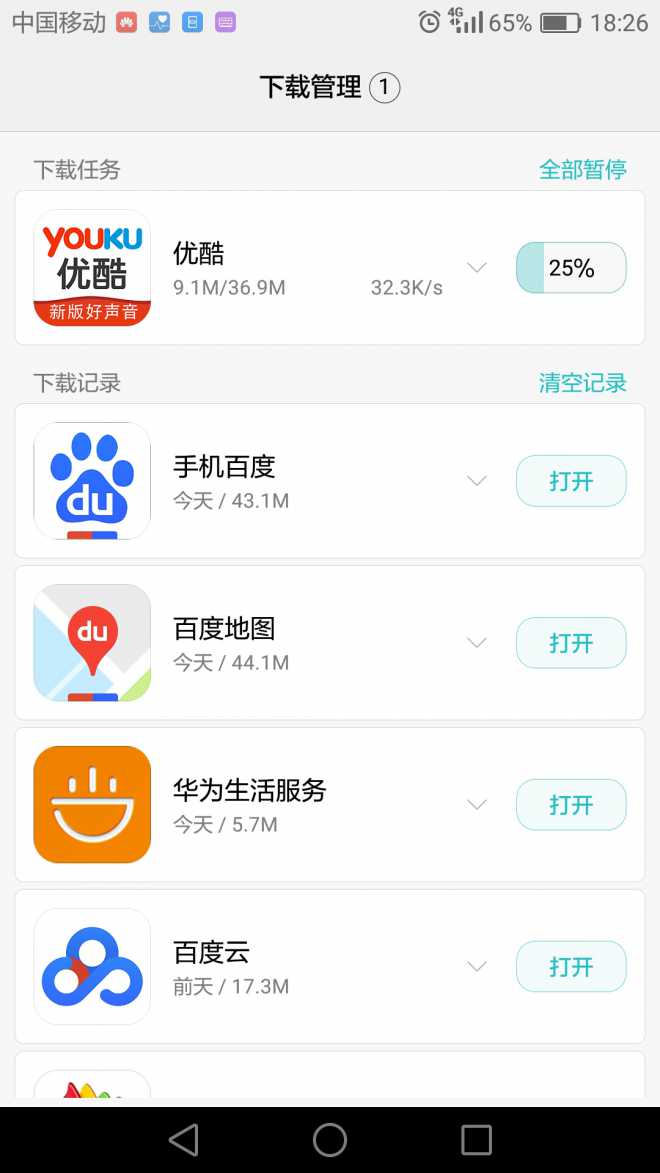Open 手机百度 with its 打开 button
660x1173 pixels.
[571, 481]
